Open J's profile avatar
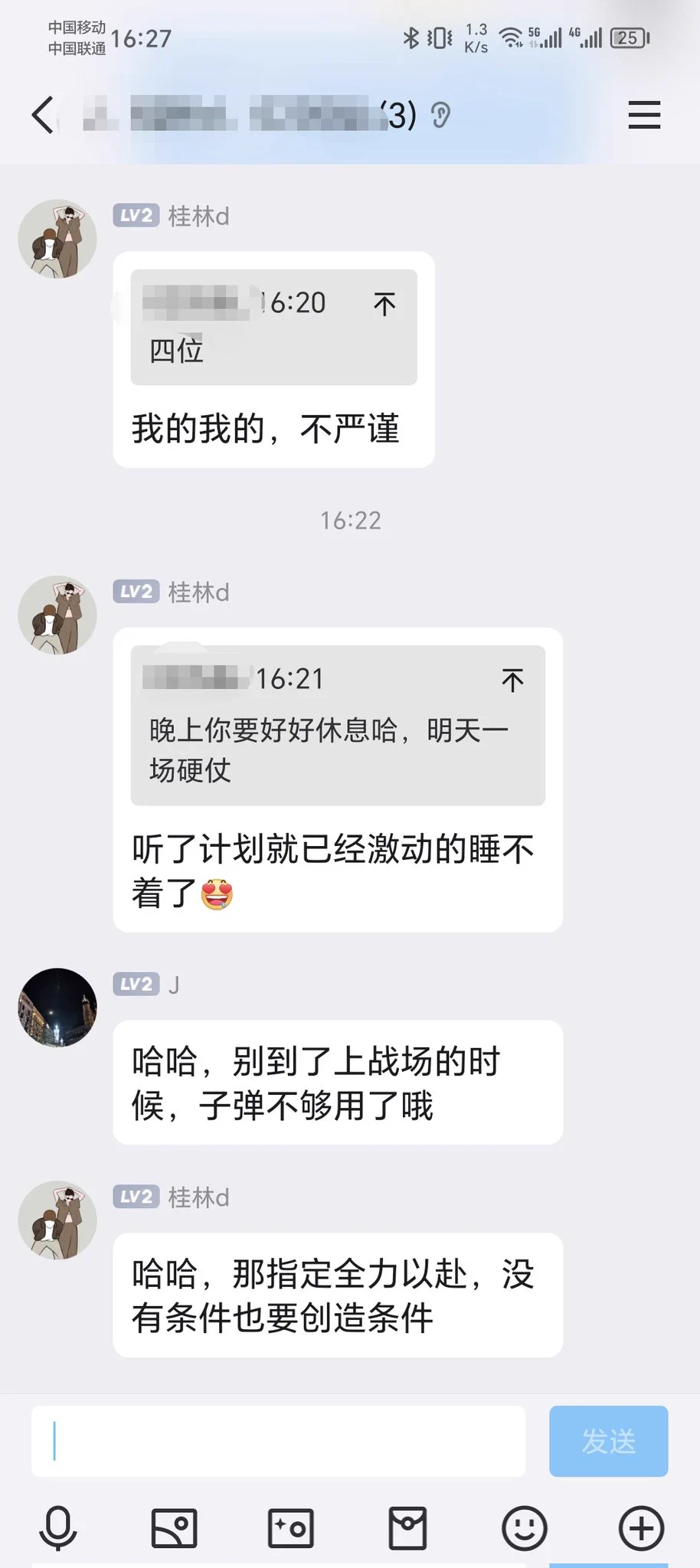The width and height of the screenshot is (700, 1568). point(57,1007)
